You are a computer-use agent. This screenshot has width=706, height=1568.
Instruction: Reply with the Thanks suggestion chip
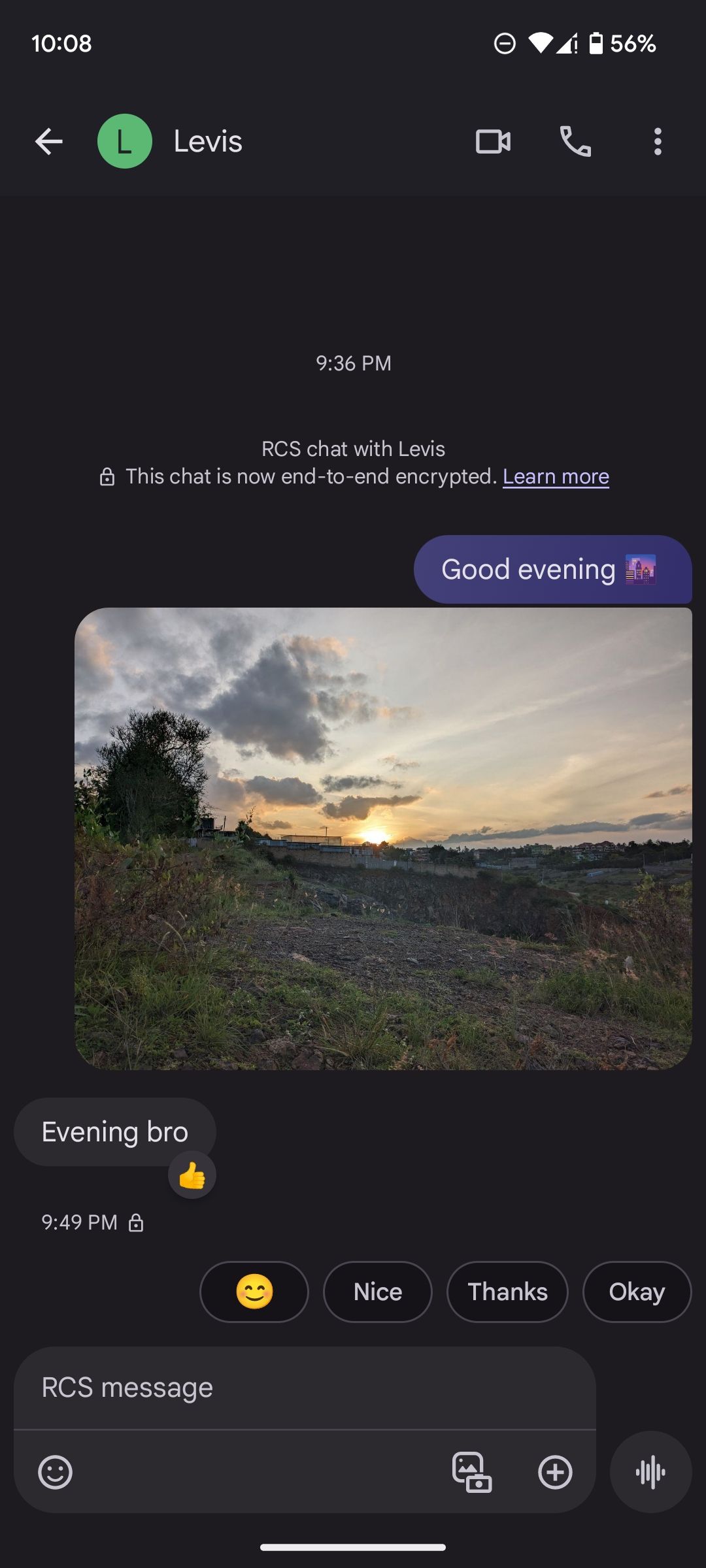pyautogui.click(x=507, y=1292)
